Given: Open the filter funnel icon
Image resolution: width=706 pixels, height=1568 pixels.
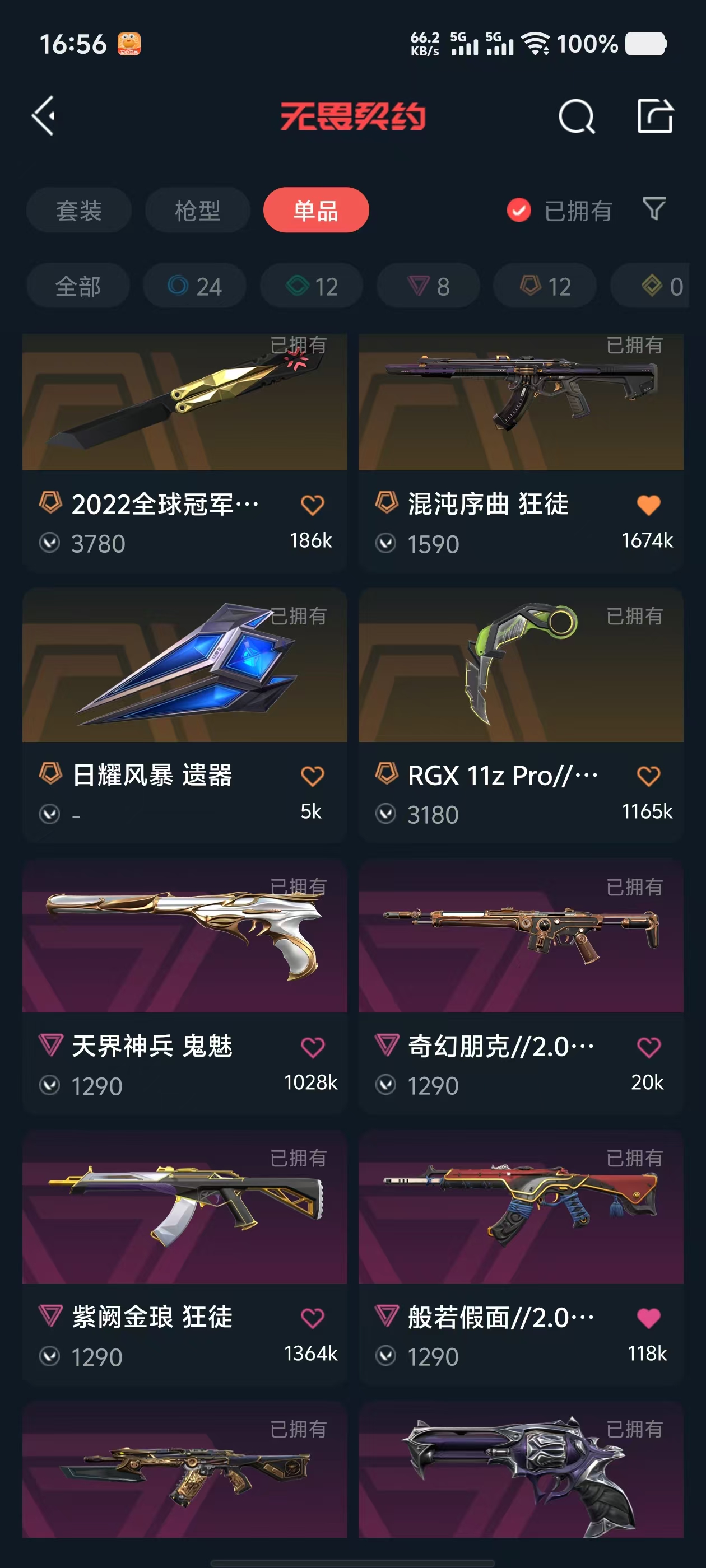Looking at the screenshot, I should (654, 209).
